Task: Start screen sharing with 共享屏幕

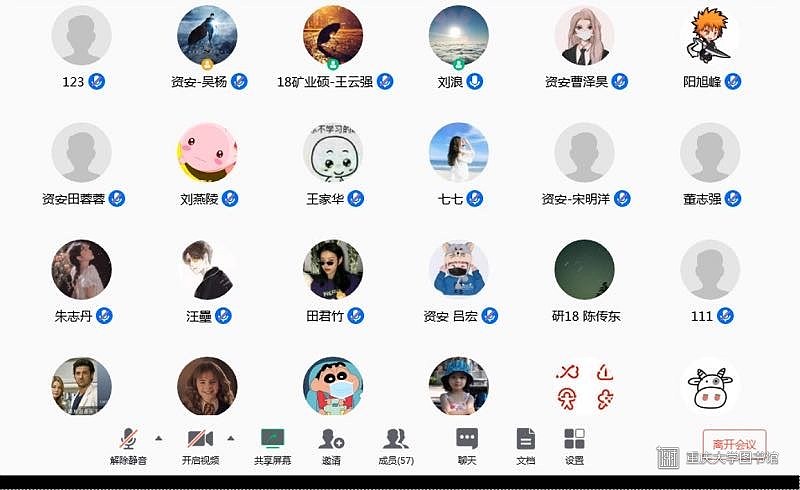Action: click(272, 444)
